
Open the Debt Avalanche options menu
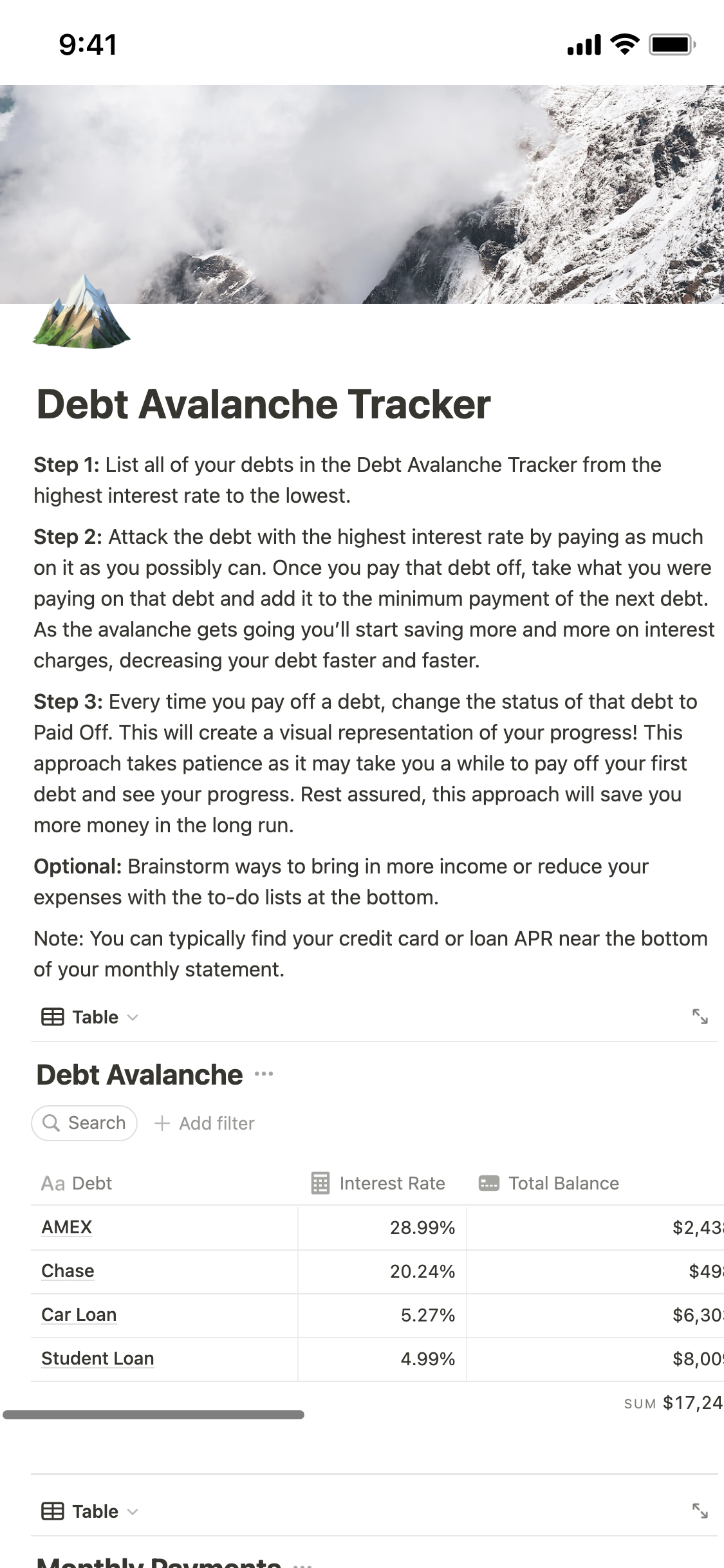click(264, 1074)
